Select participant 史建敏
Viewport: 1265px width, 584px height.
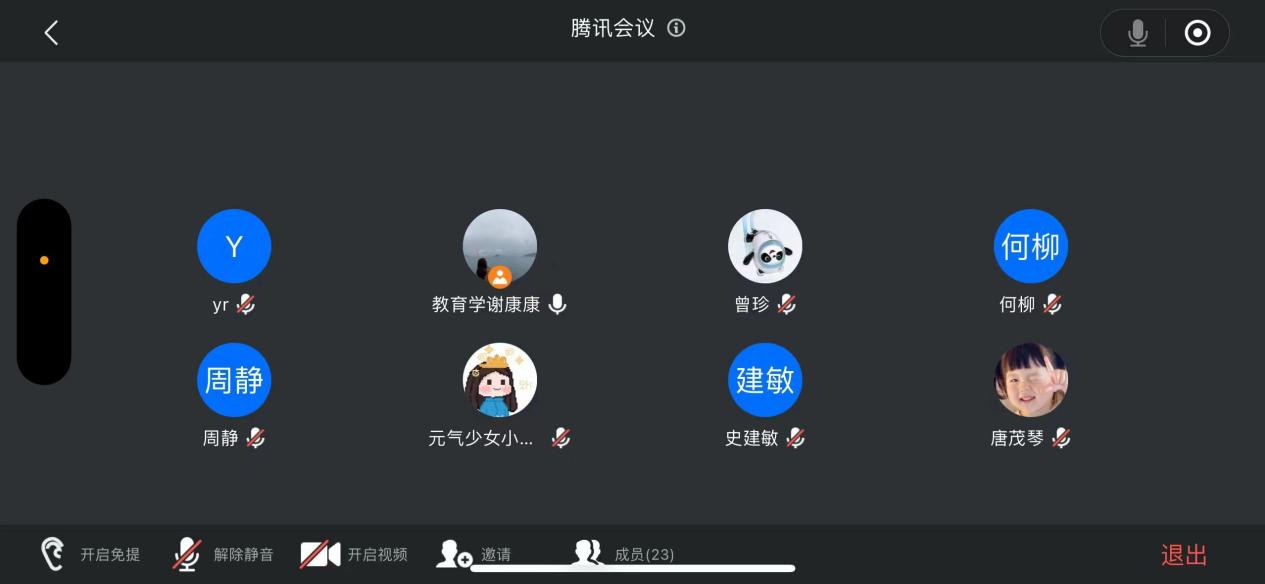click(x=765, y=380)
